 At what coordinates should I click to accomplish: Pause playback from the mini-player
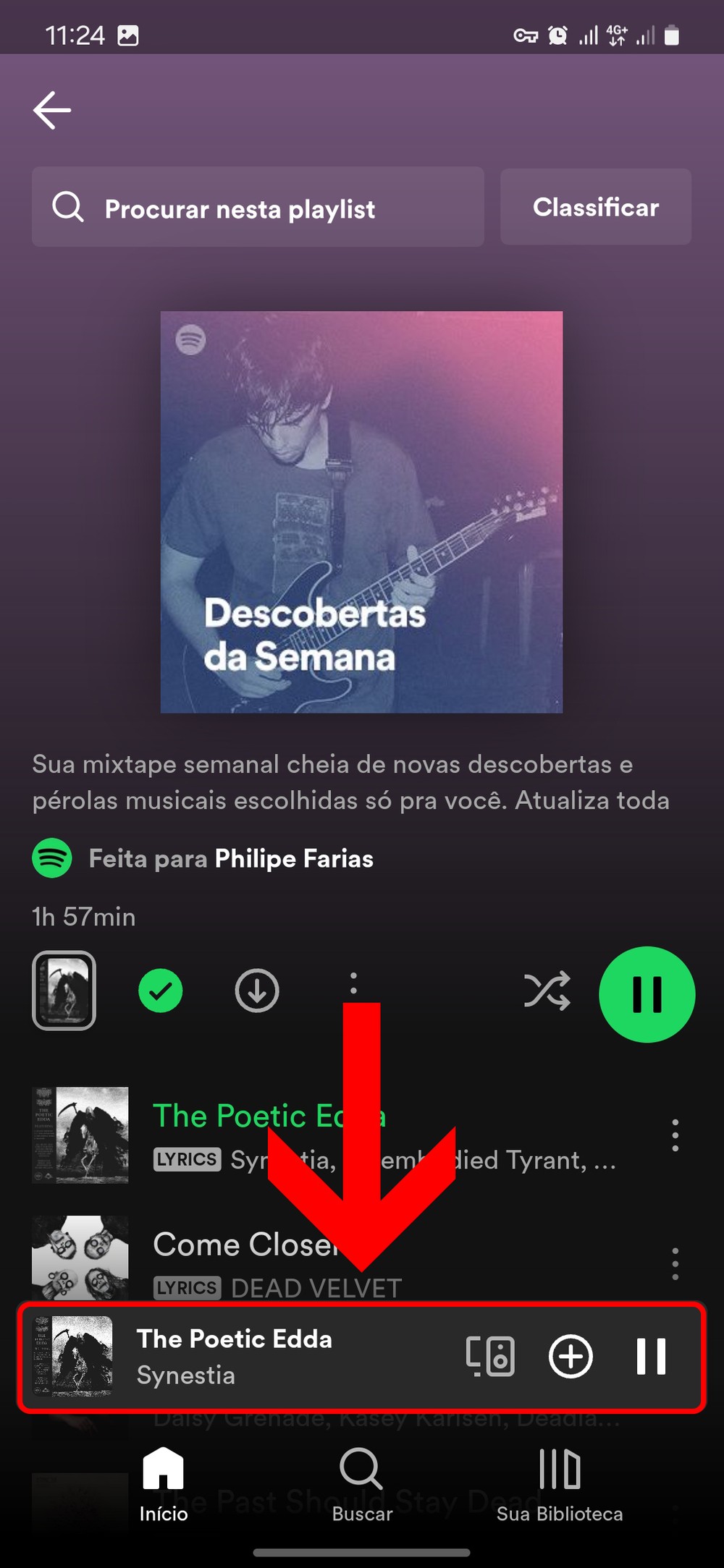click(x=651, y=1356)
